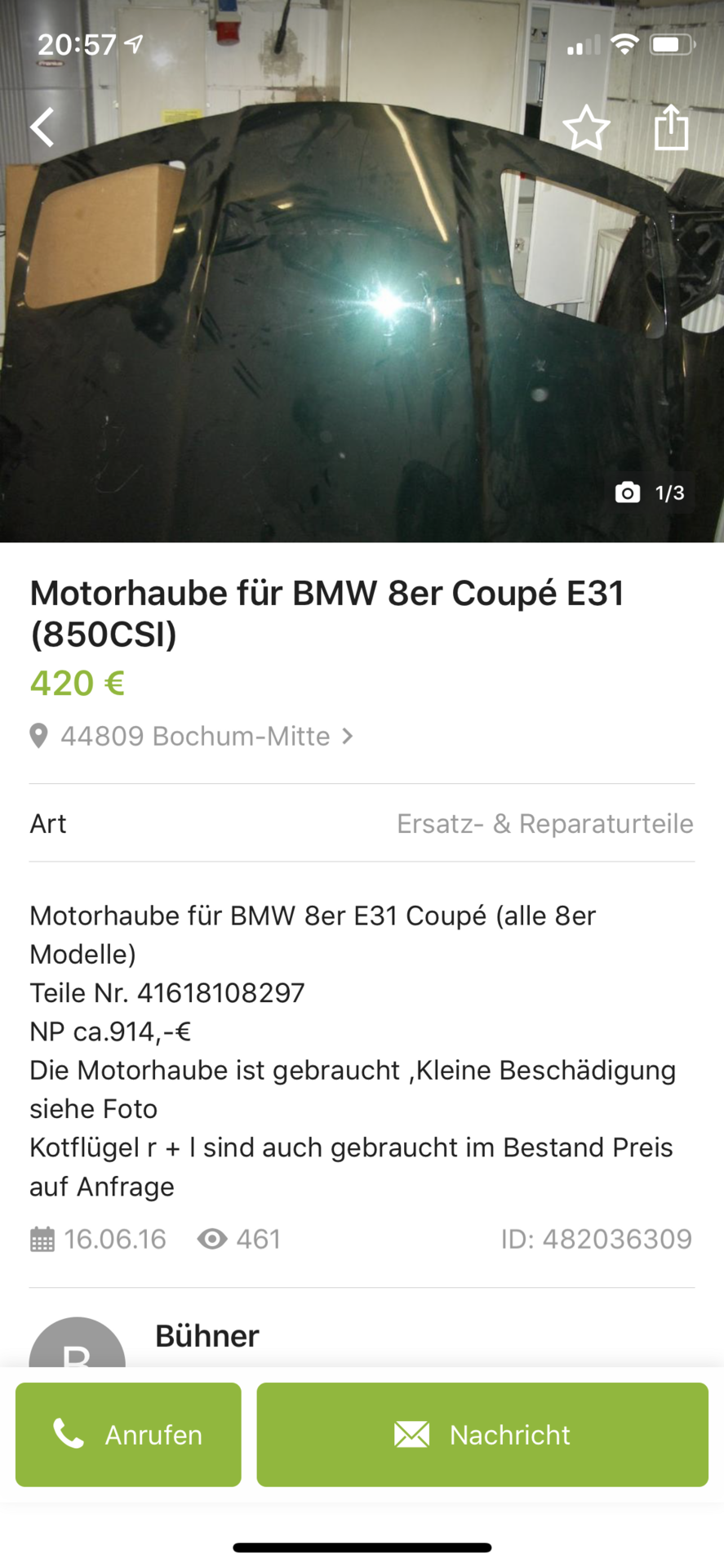The image size is (724, 1568).
Task: Open seller Bühner's profile
Action: (x=207, y=1337)
